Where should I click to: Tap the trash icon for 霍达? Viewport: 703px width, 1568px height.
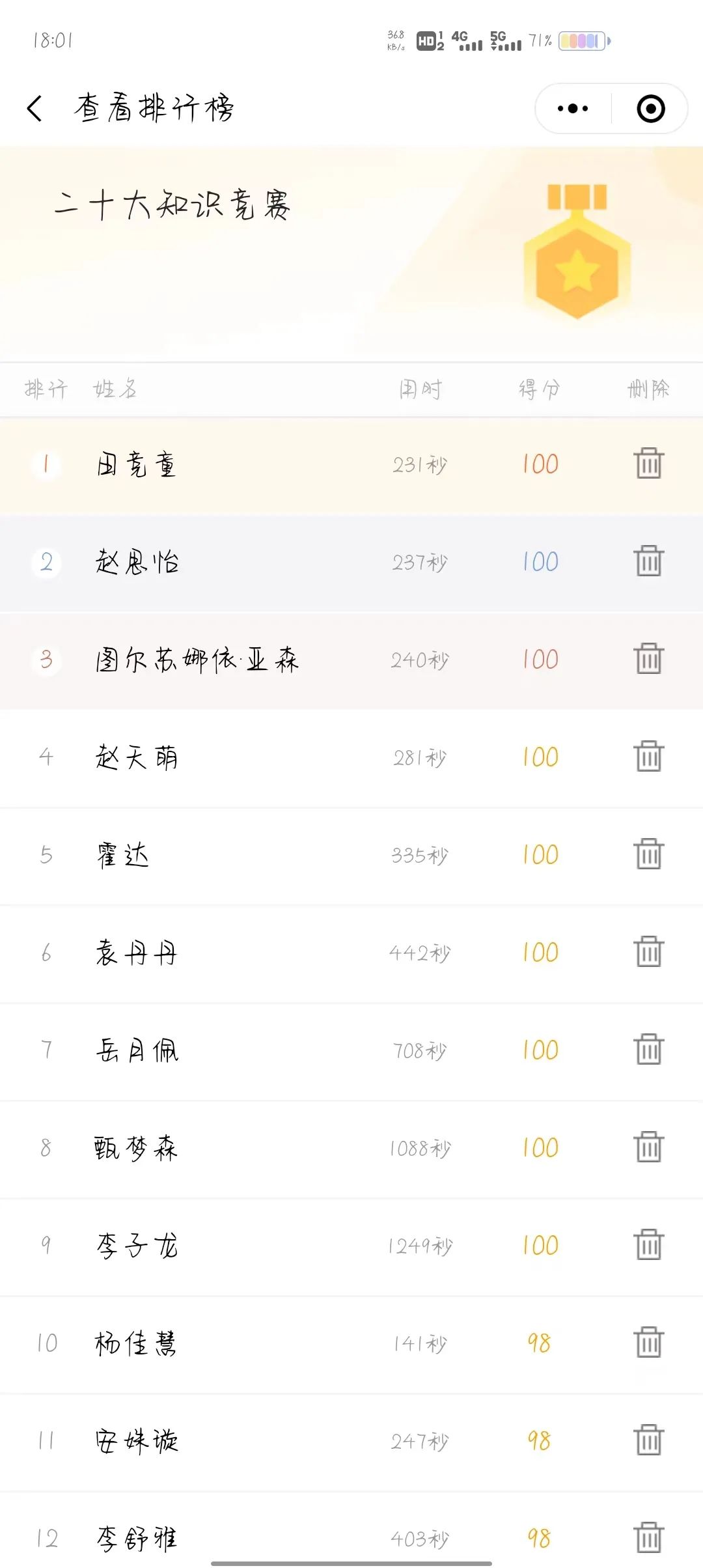648,854
